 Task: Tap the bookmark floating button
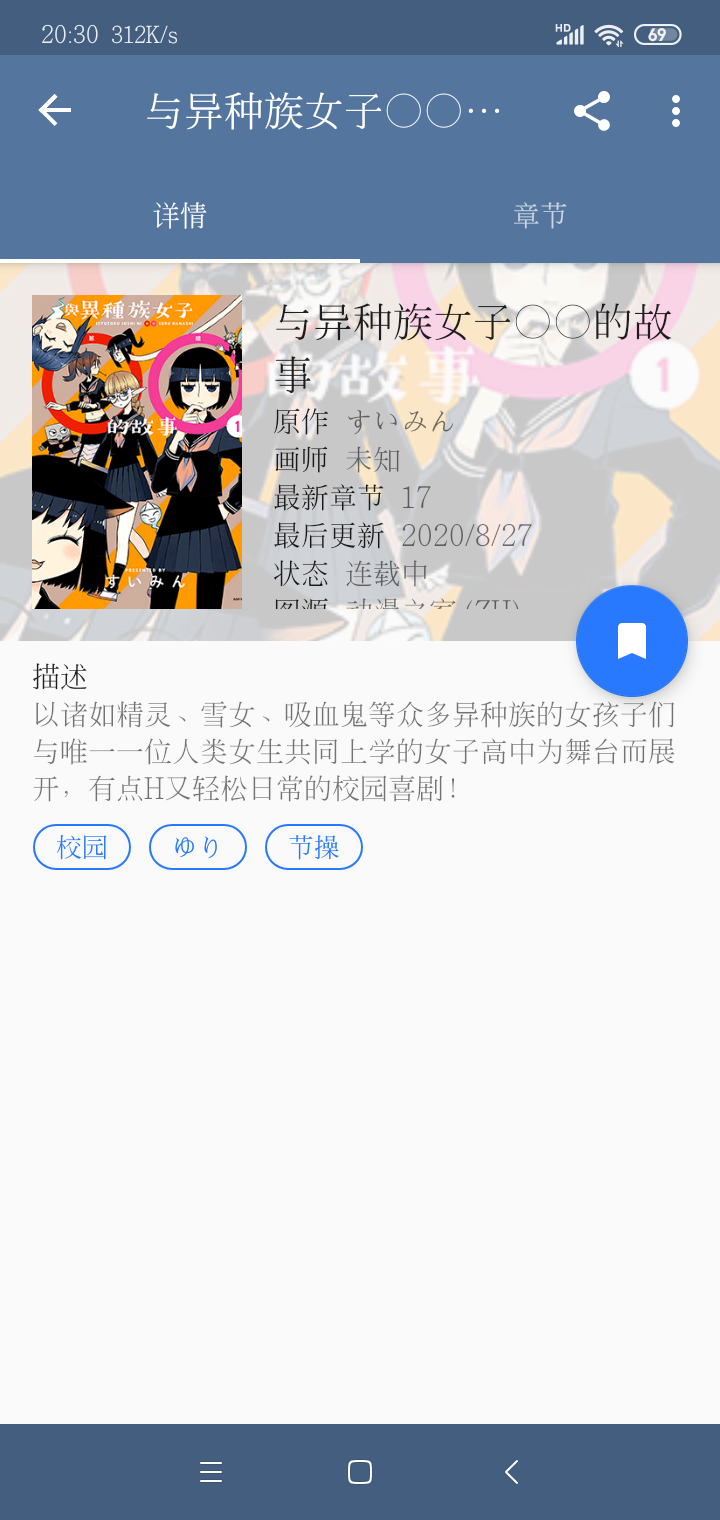pos(632,641)
